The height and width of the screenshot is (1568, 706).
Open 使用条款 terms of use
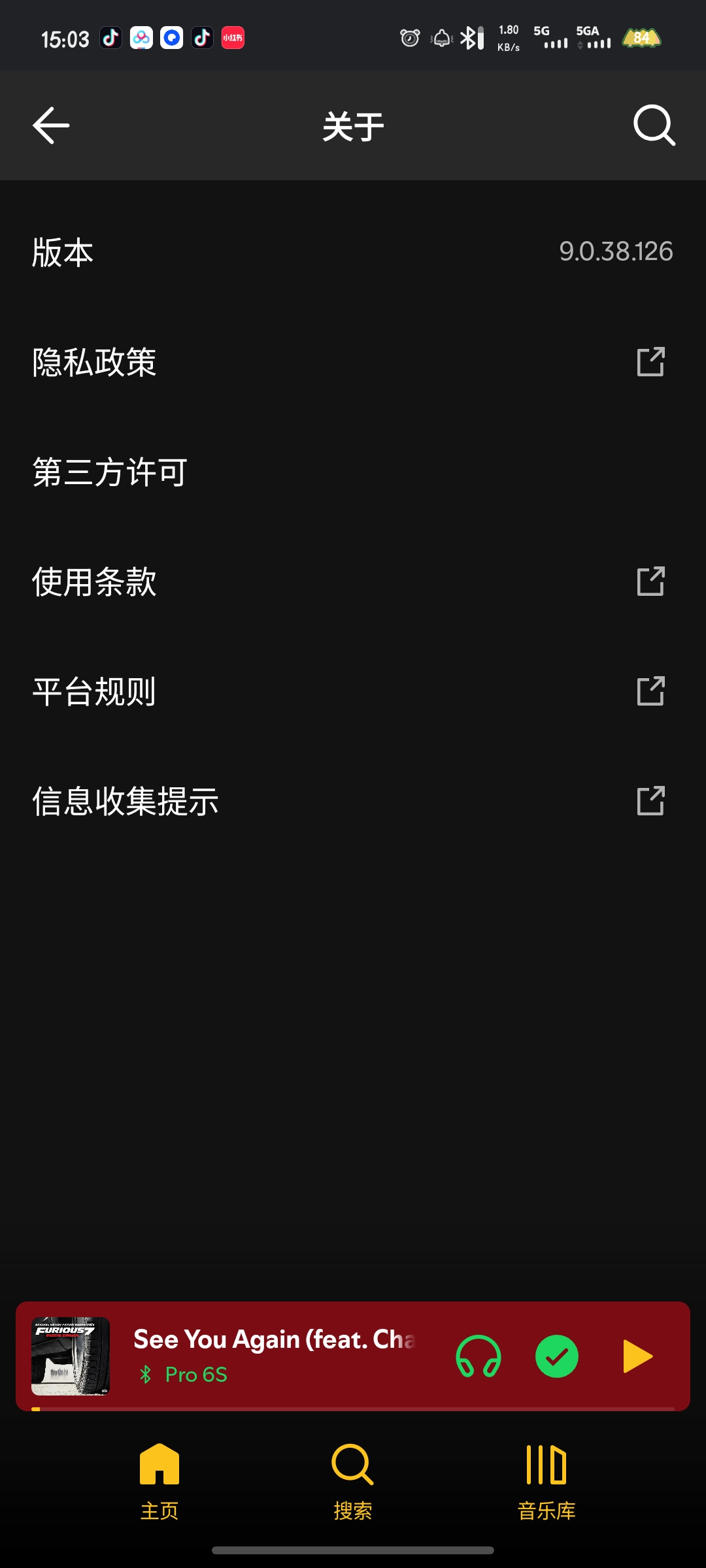[x=353, y=581]
